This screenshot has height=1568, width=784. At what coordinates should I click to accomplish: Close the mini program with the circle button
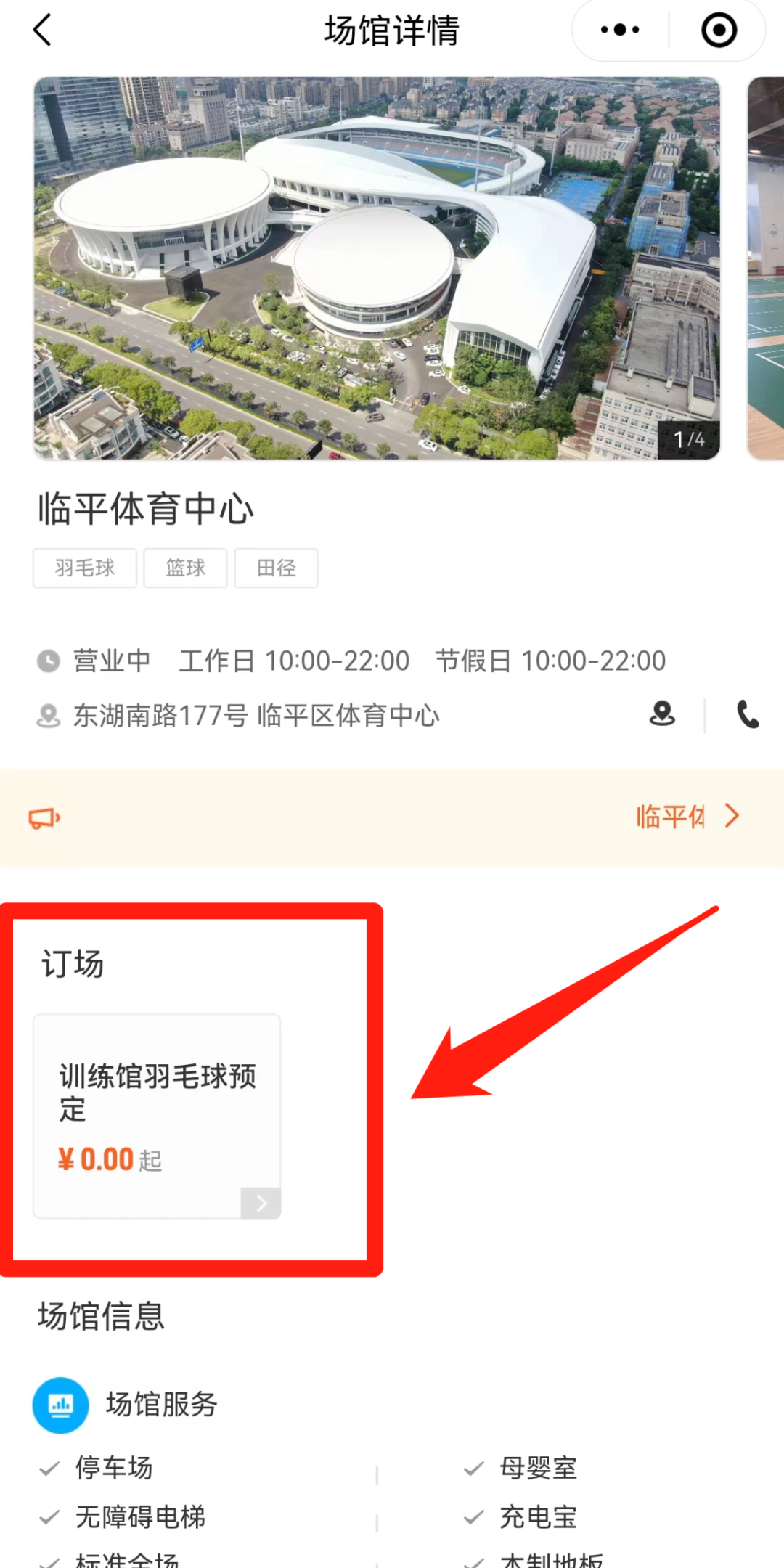coord(719,30)
